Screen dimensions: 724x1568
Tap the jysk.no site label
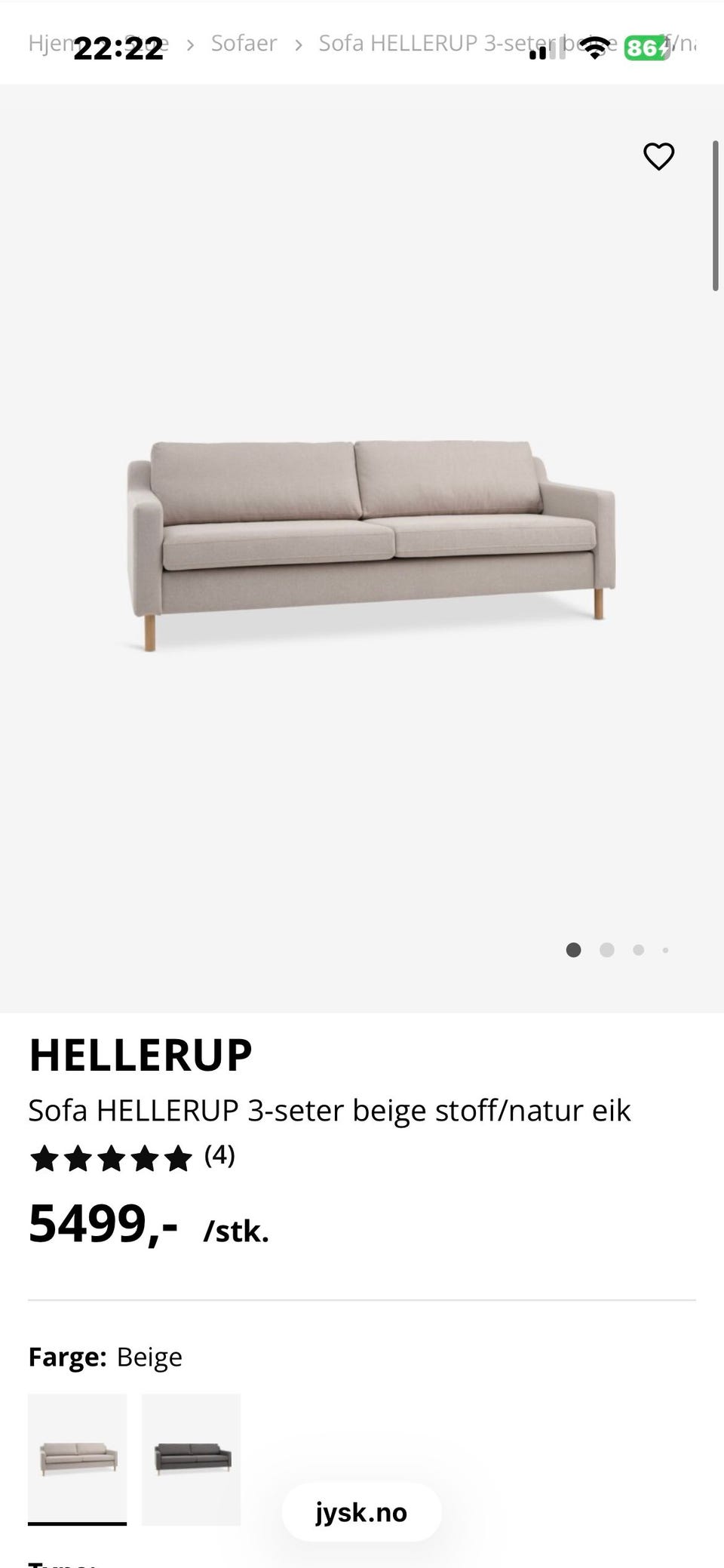360,1512
